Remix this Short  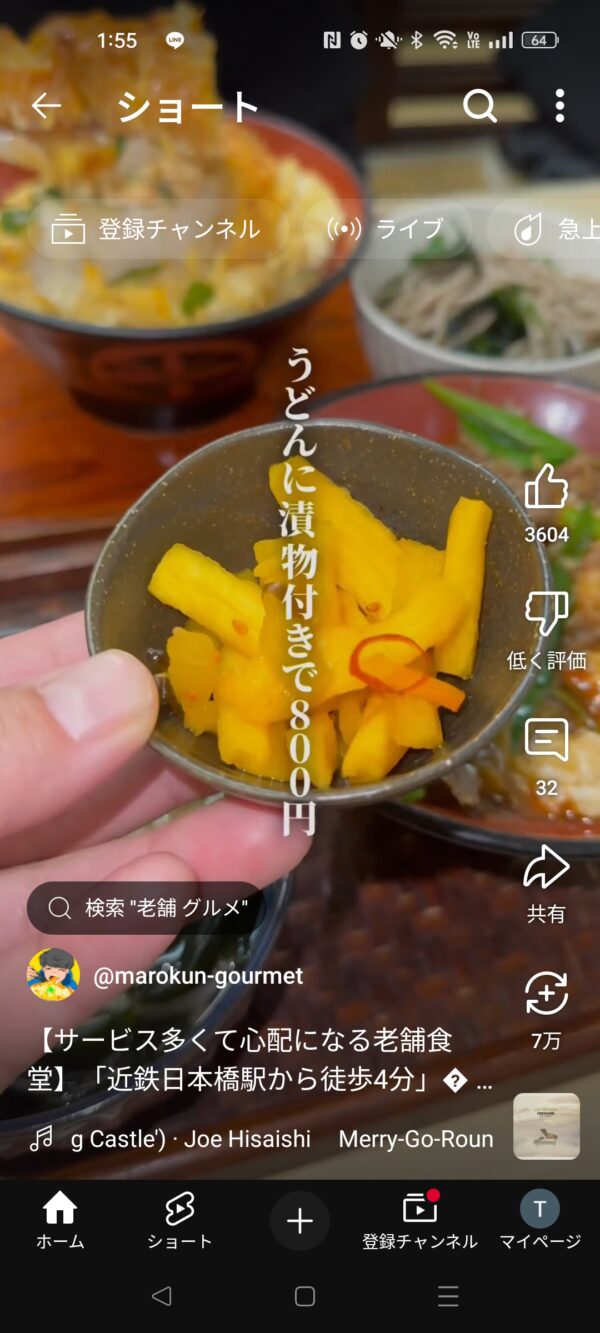pos(546,995)
